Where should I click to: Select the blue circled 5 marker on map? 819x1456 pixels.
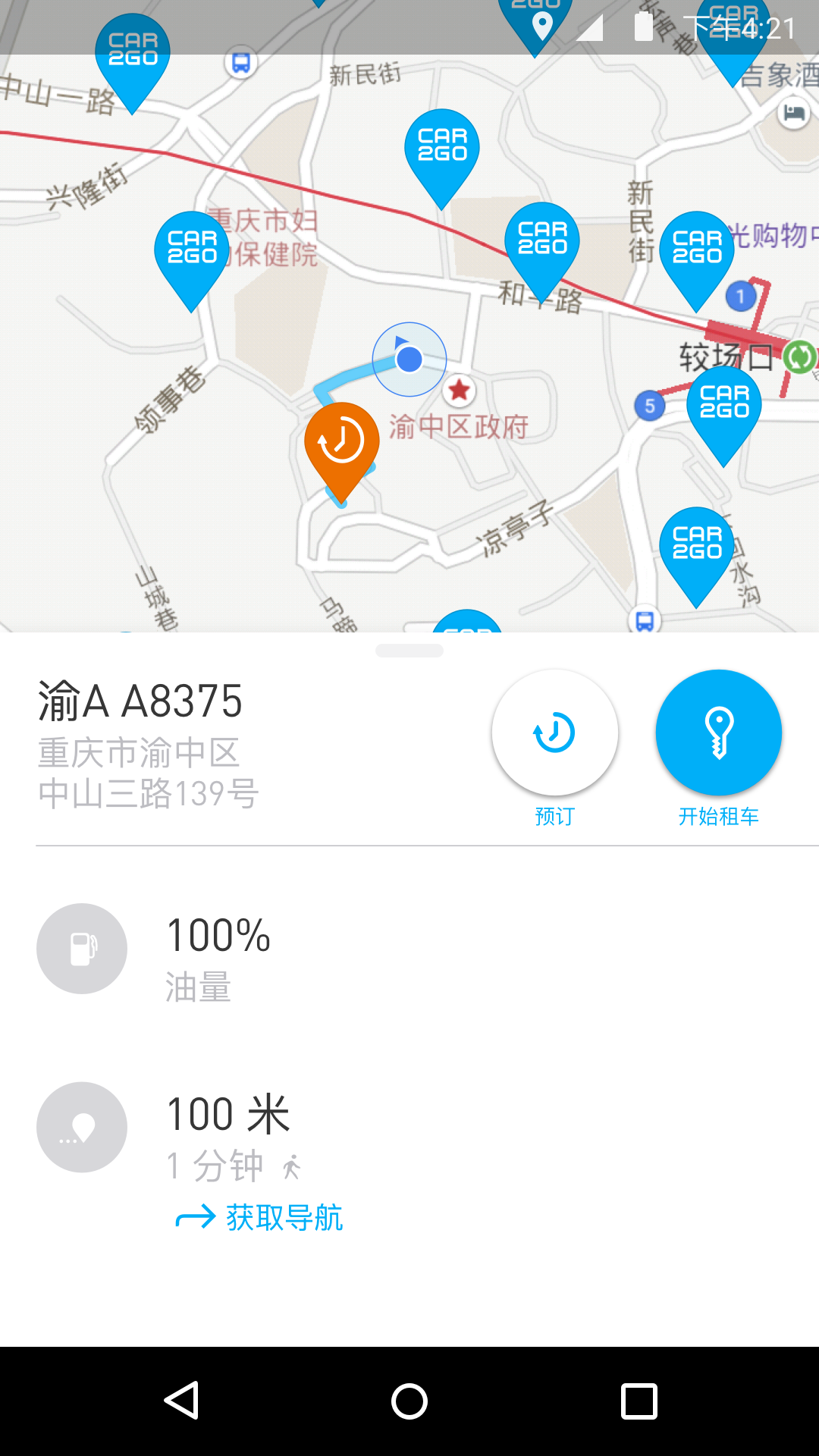[x=651, y=406]
